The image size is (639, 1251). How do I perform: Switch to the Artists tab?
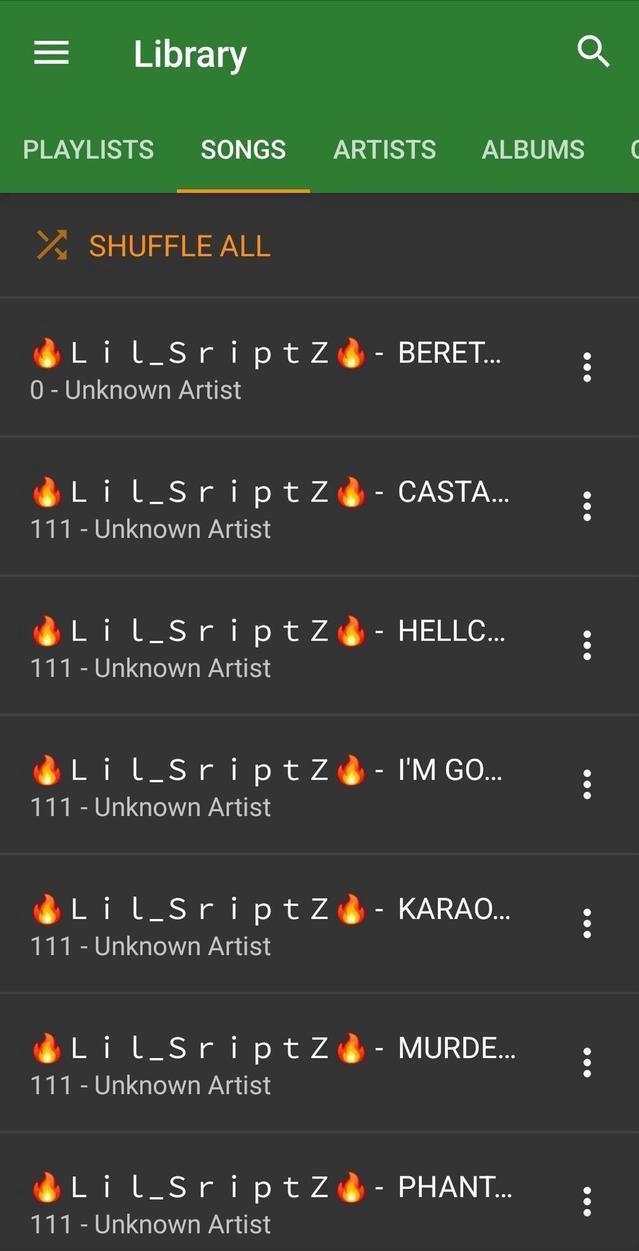(x=384, y=150)
